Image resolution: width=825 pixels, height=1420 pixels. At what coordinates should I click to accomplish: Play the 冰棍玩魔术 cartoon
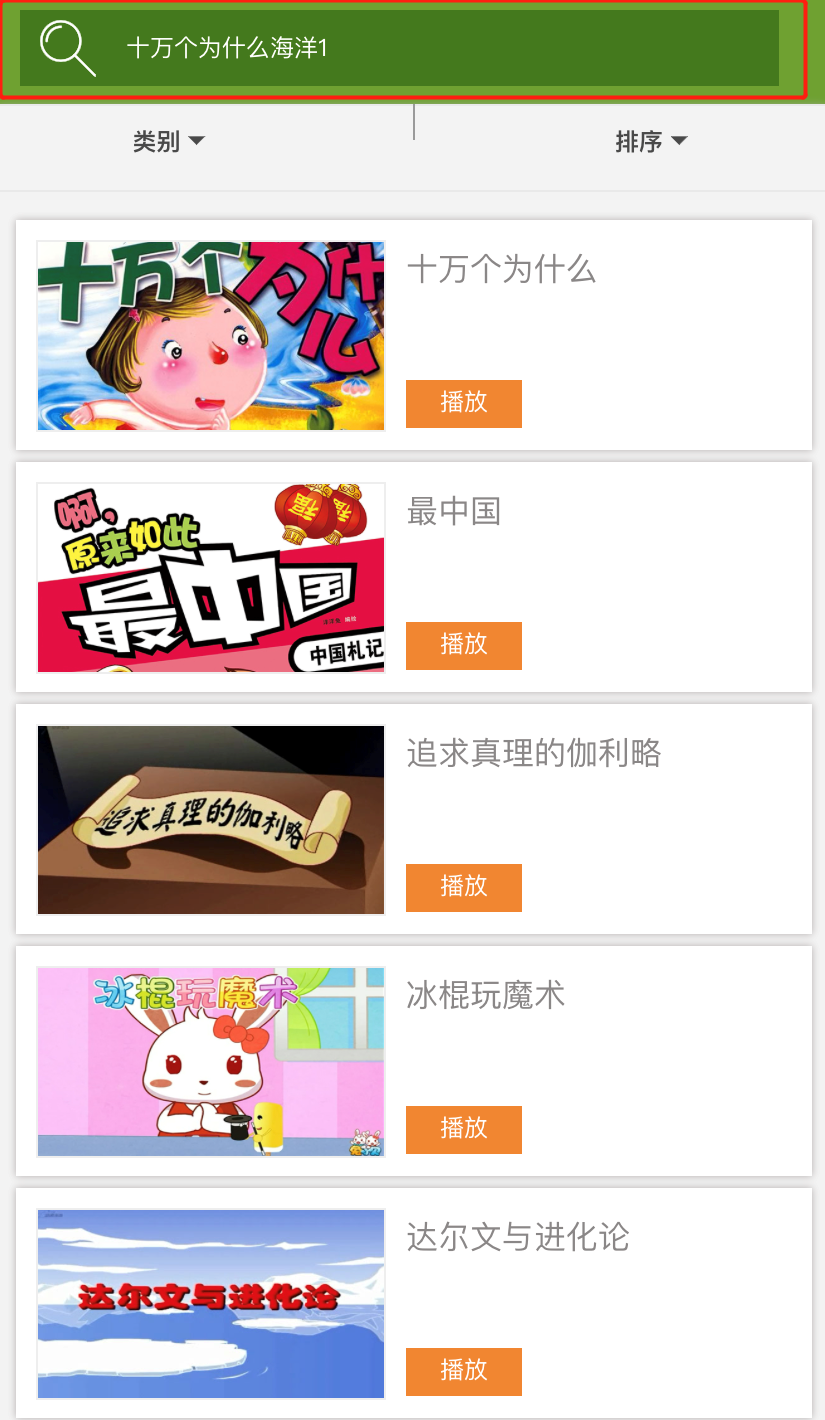pyautogui.click(x=463, y=1129)
